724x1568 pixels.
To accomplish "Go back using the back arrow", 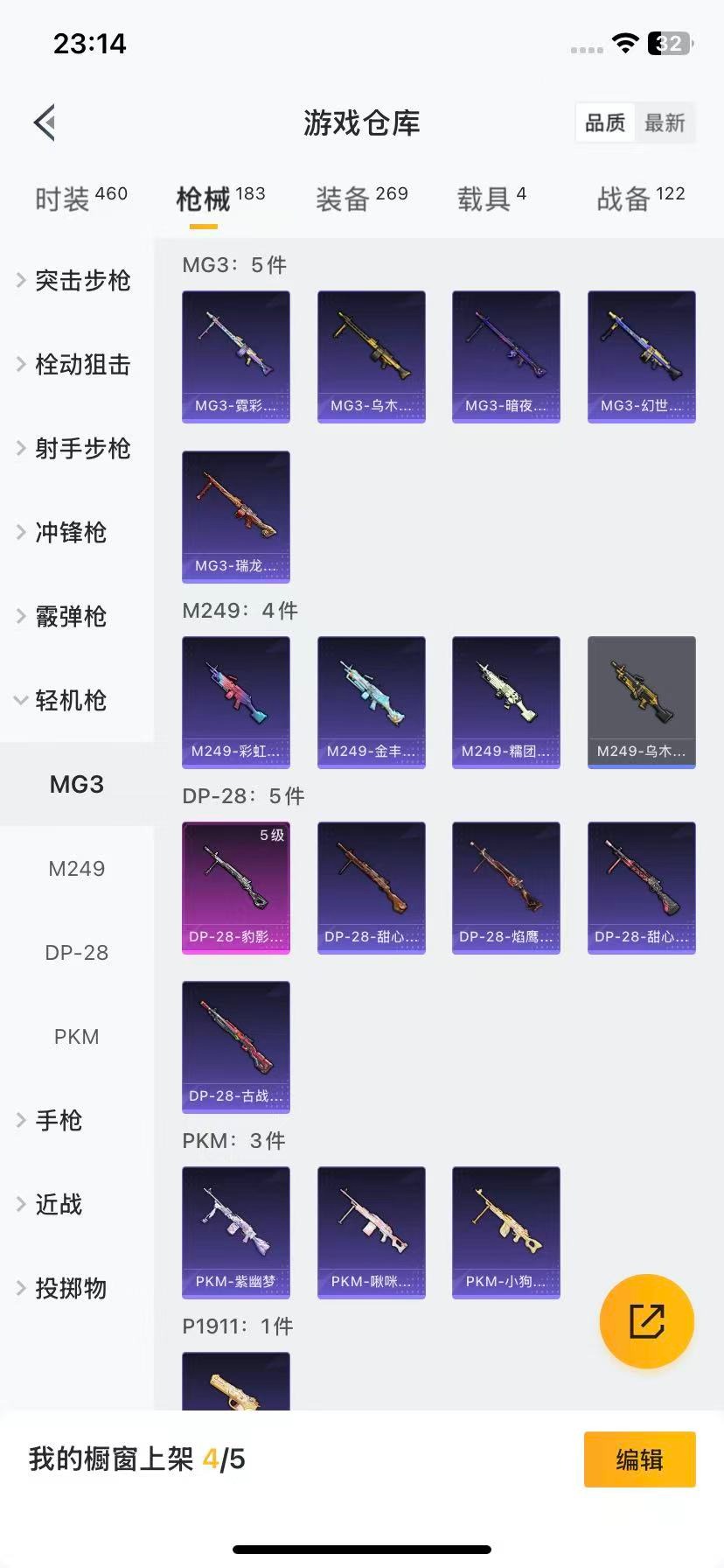I will [45, 122].
